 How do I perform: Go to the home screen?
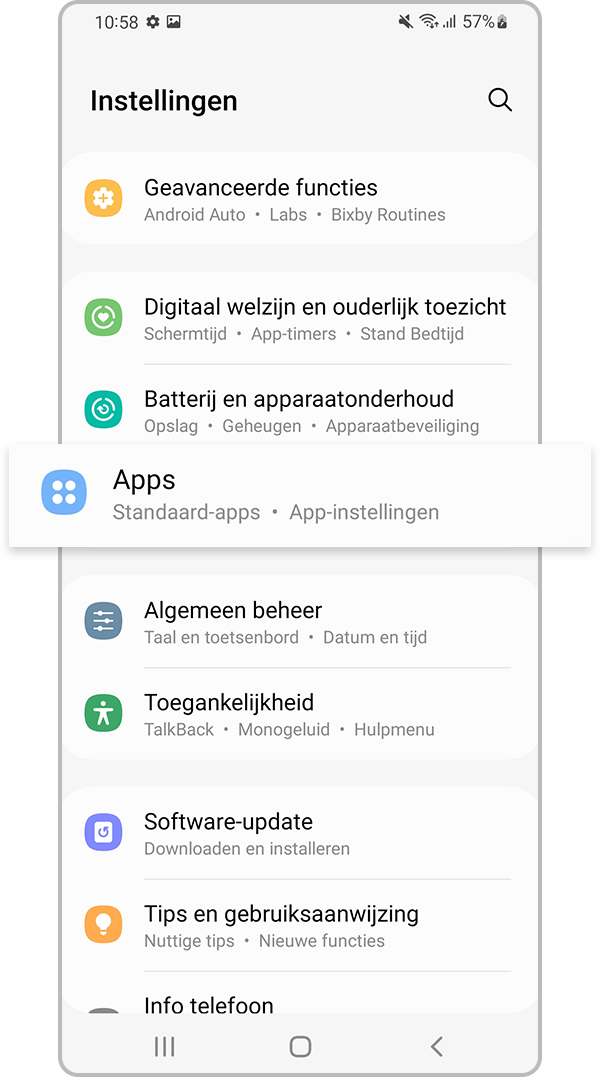[x=300, y=1047]
